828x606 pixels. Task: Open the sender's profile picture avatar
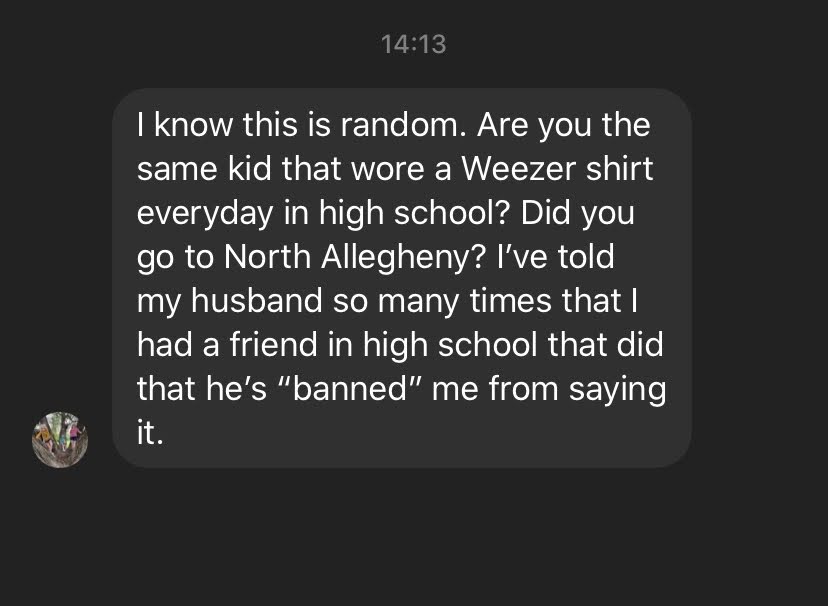coord(60,440)
